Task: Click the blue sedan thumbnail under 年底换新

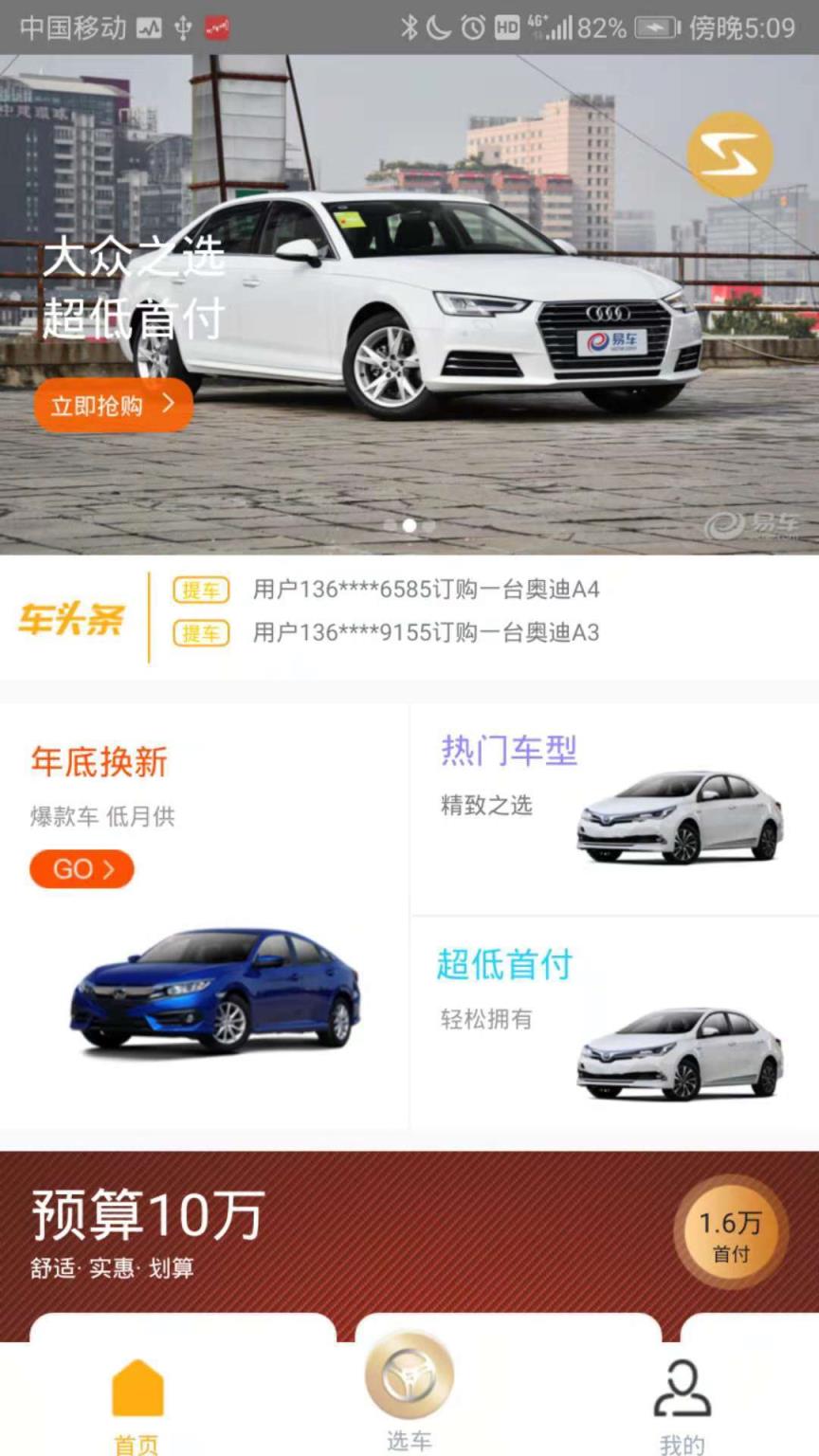Action: coord(215,990)
